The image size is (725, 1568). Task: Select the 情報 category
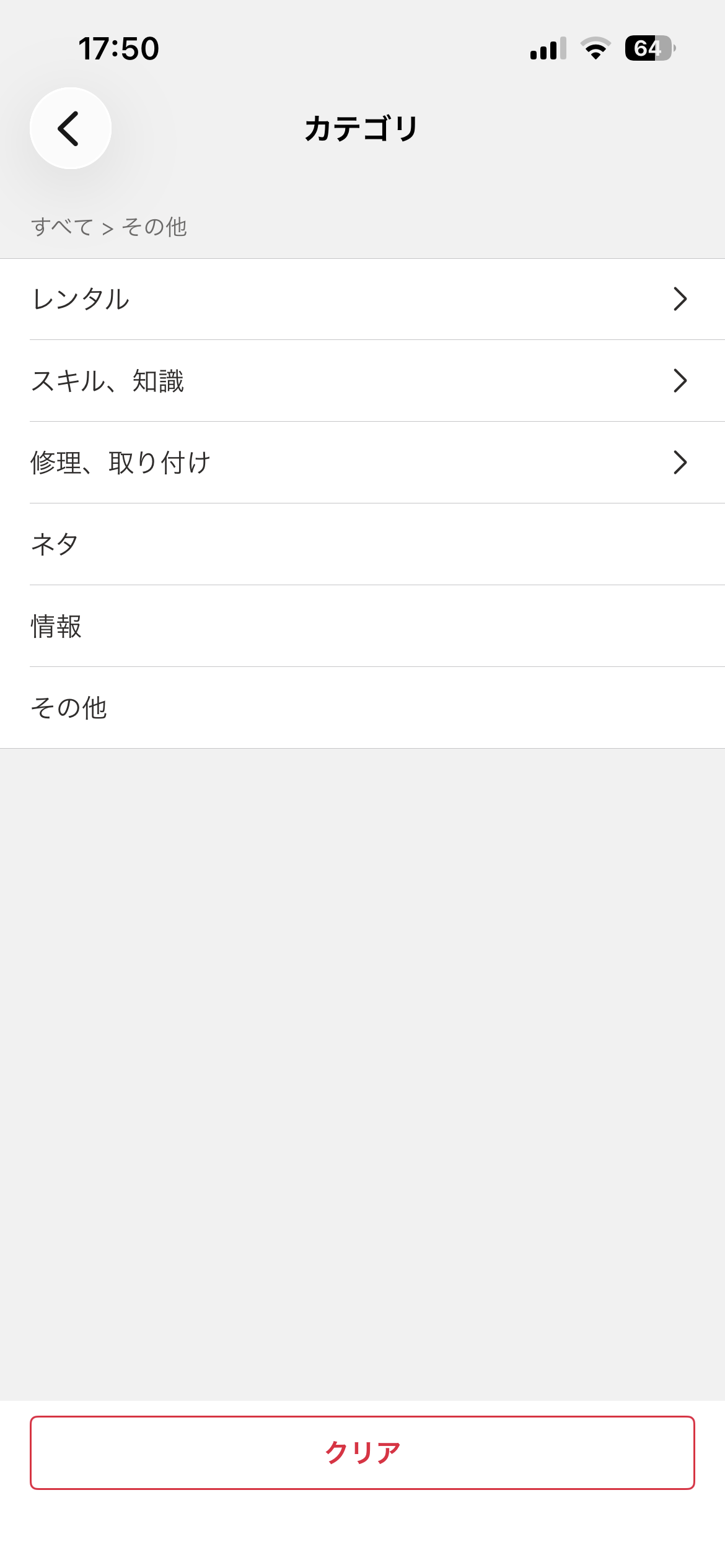point(362,626)
